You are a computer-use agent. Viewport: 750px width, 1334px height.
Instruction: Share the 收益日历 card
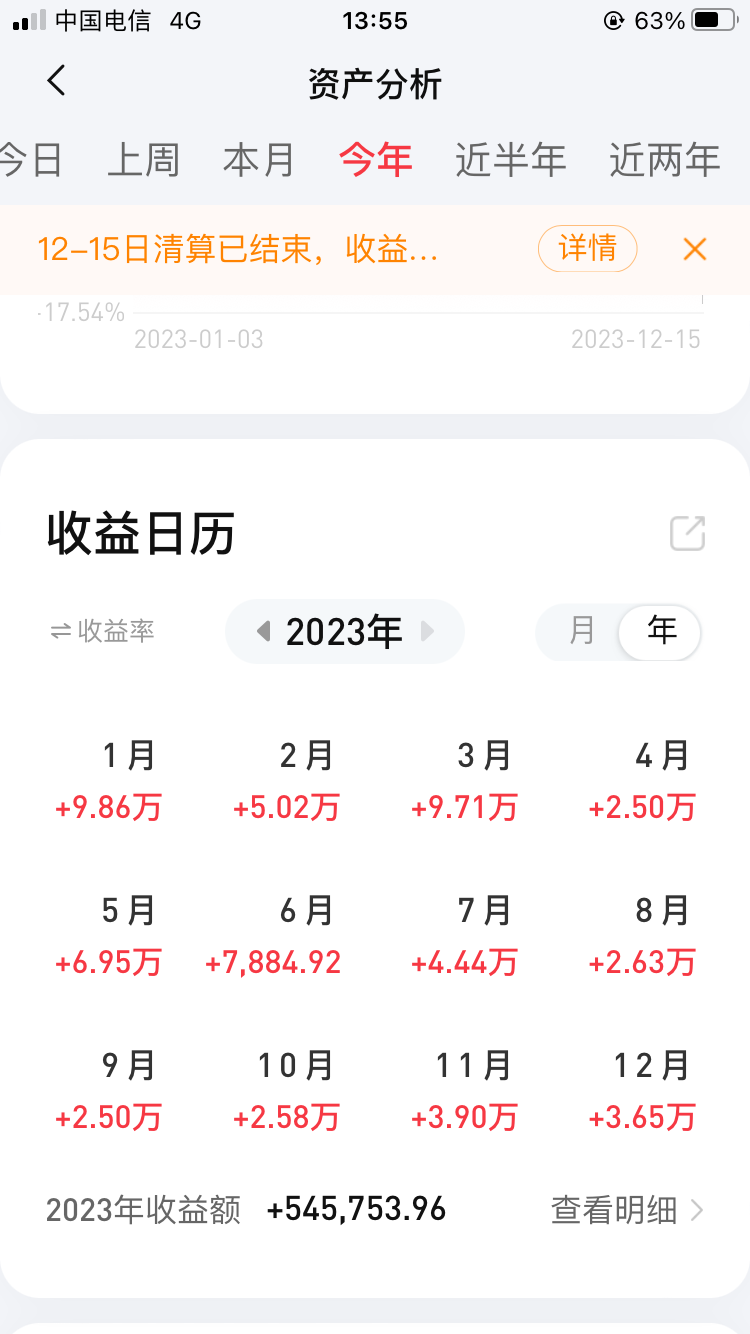tap(687, 533)
